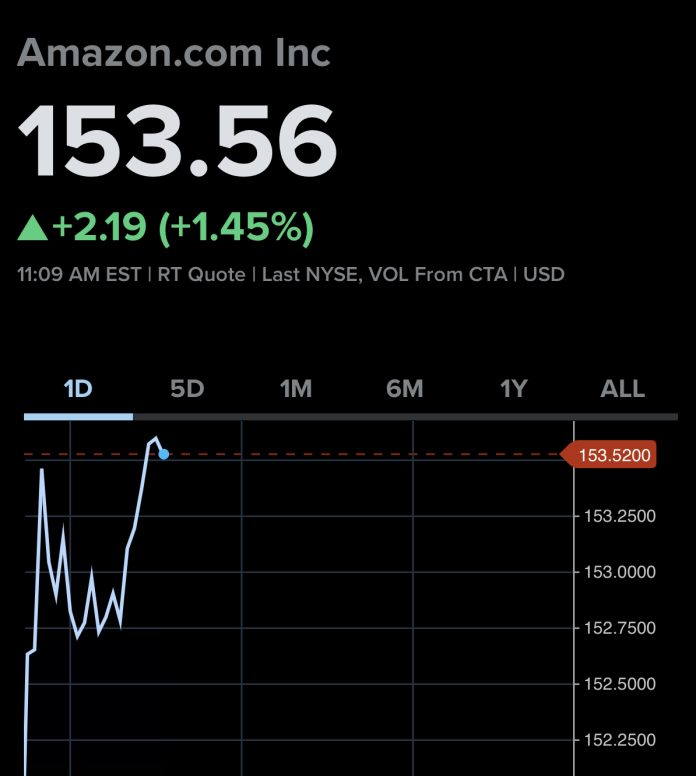
Task: Show the 1M price chart
Action: pyautogui.click(x=296, y=389)
